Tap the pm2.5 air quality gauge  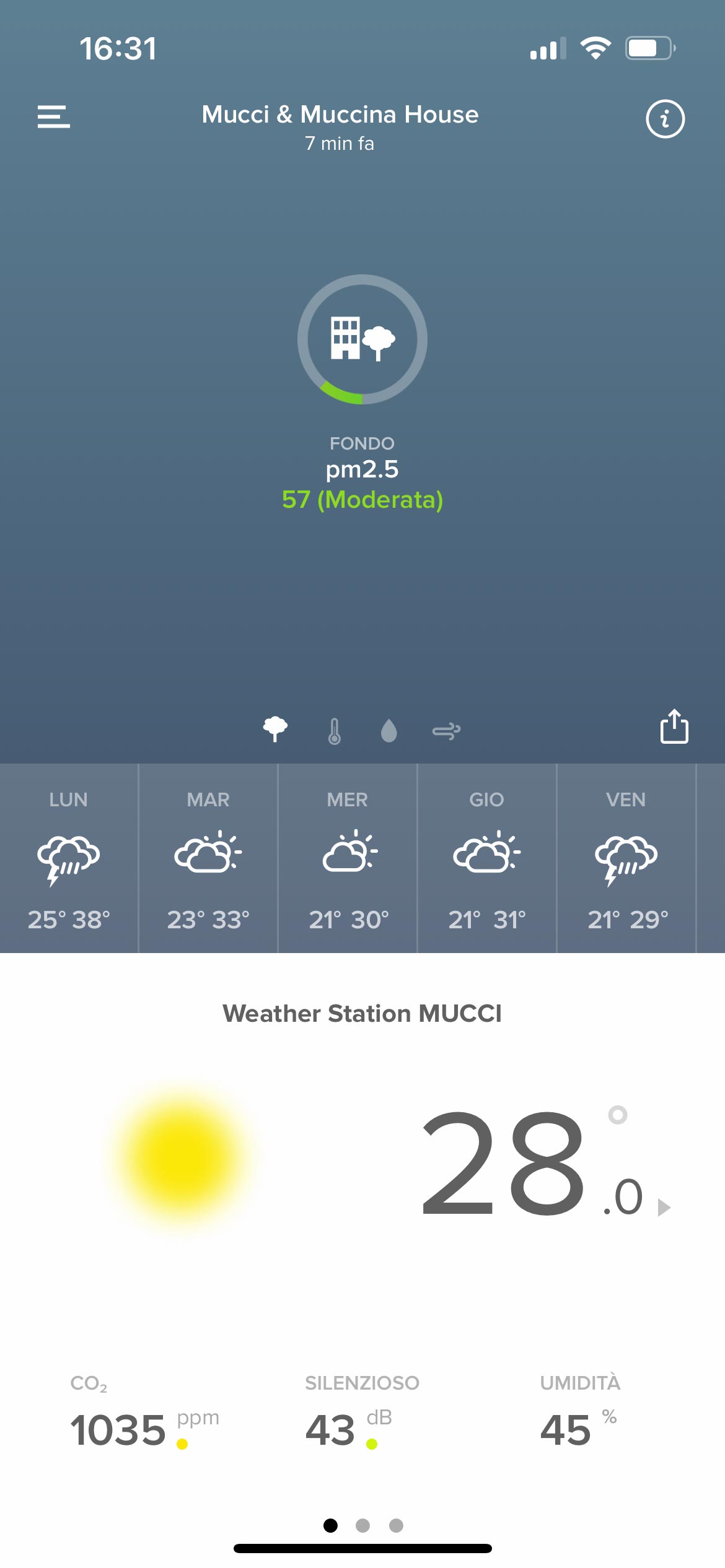[x=362, y=339]
